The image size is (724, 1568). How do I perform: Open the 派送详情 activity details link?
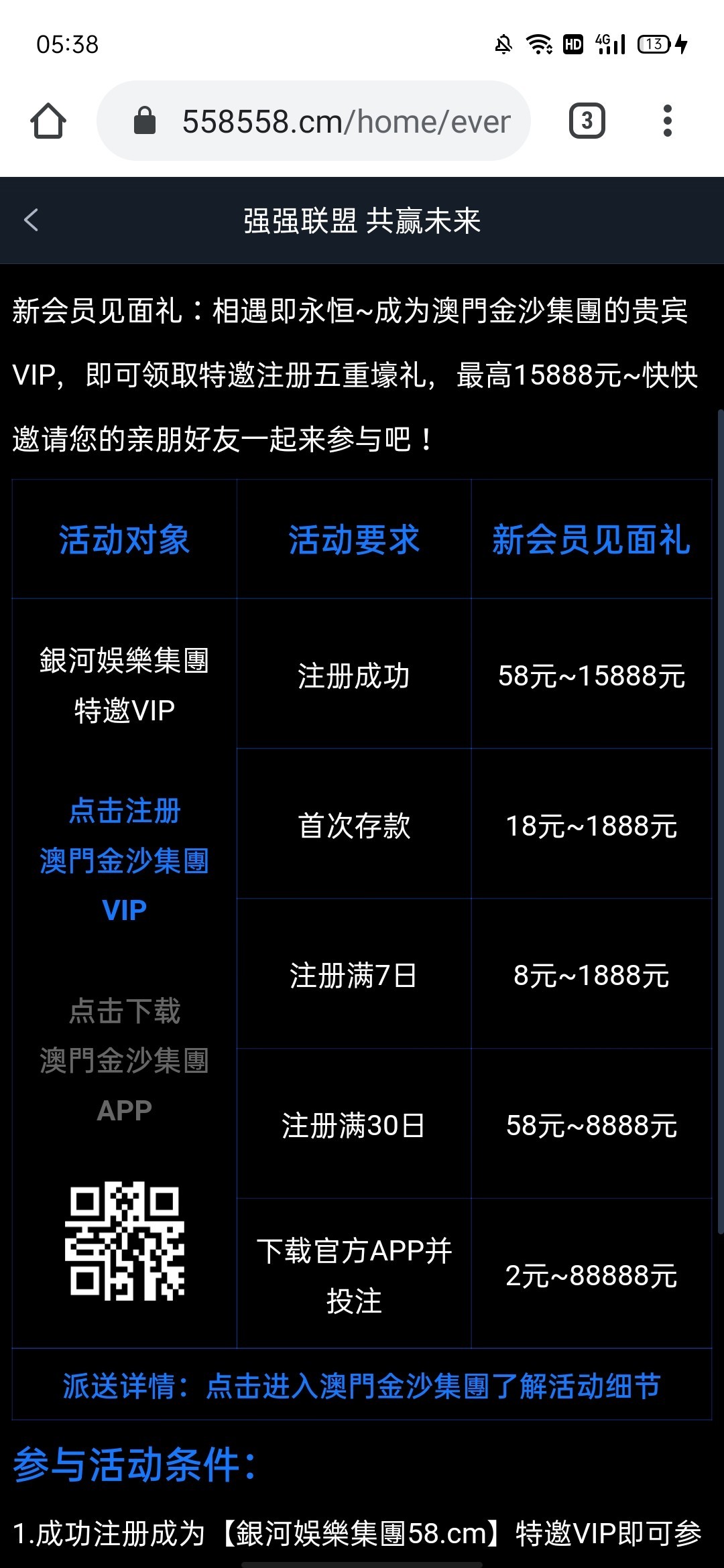pos(361,1386)
